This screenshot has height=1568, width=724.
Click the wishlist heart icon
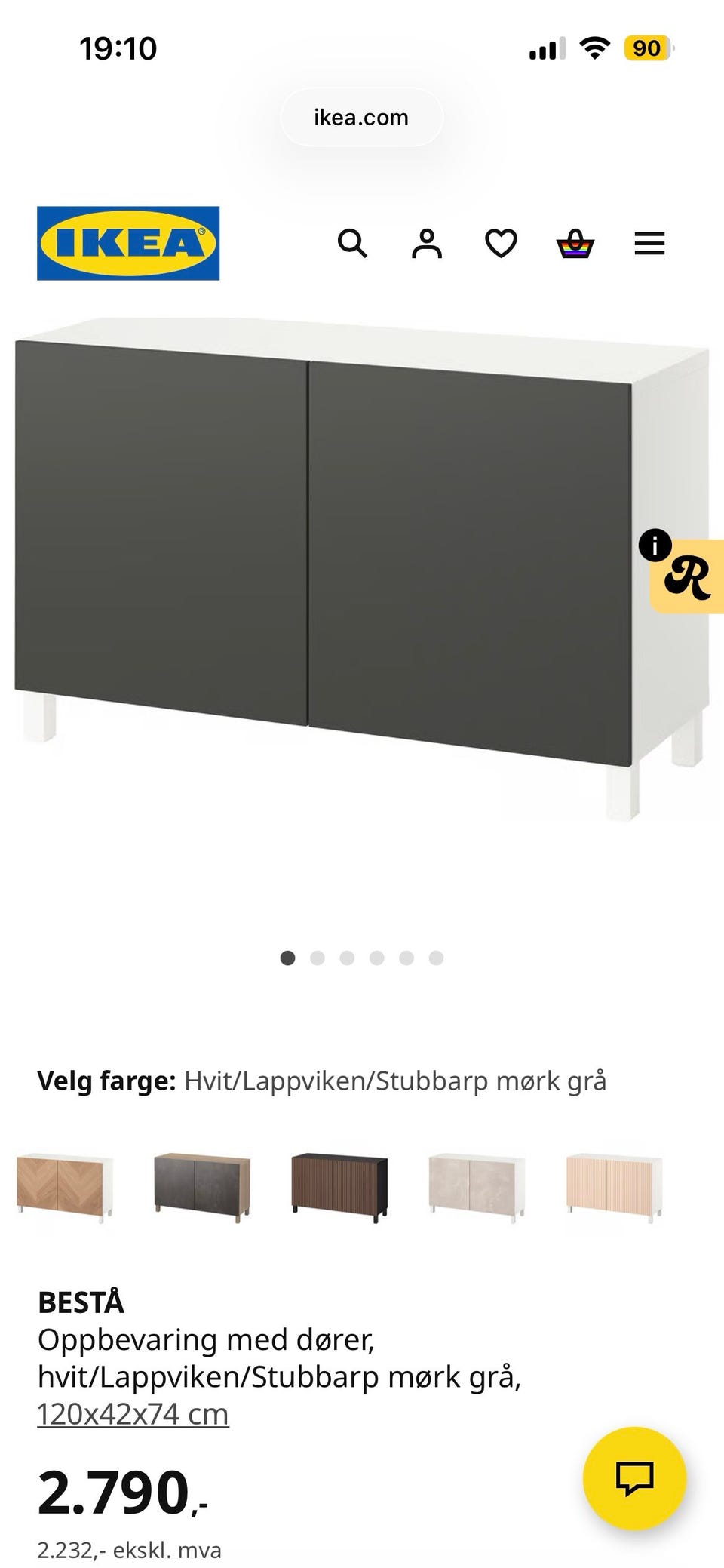(x=500, y=243)
